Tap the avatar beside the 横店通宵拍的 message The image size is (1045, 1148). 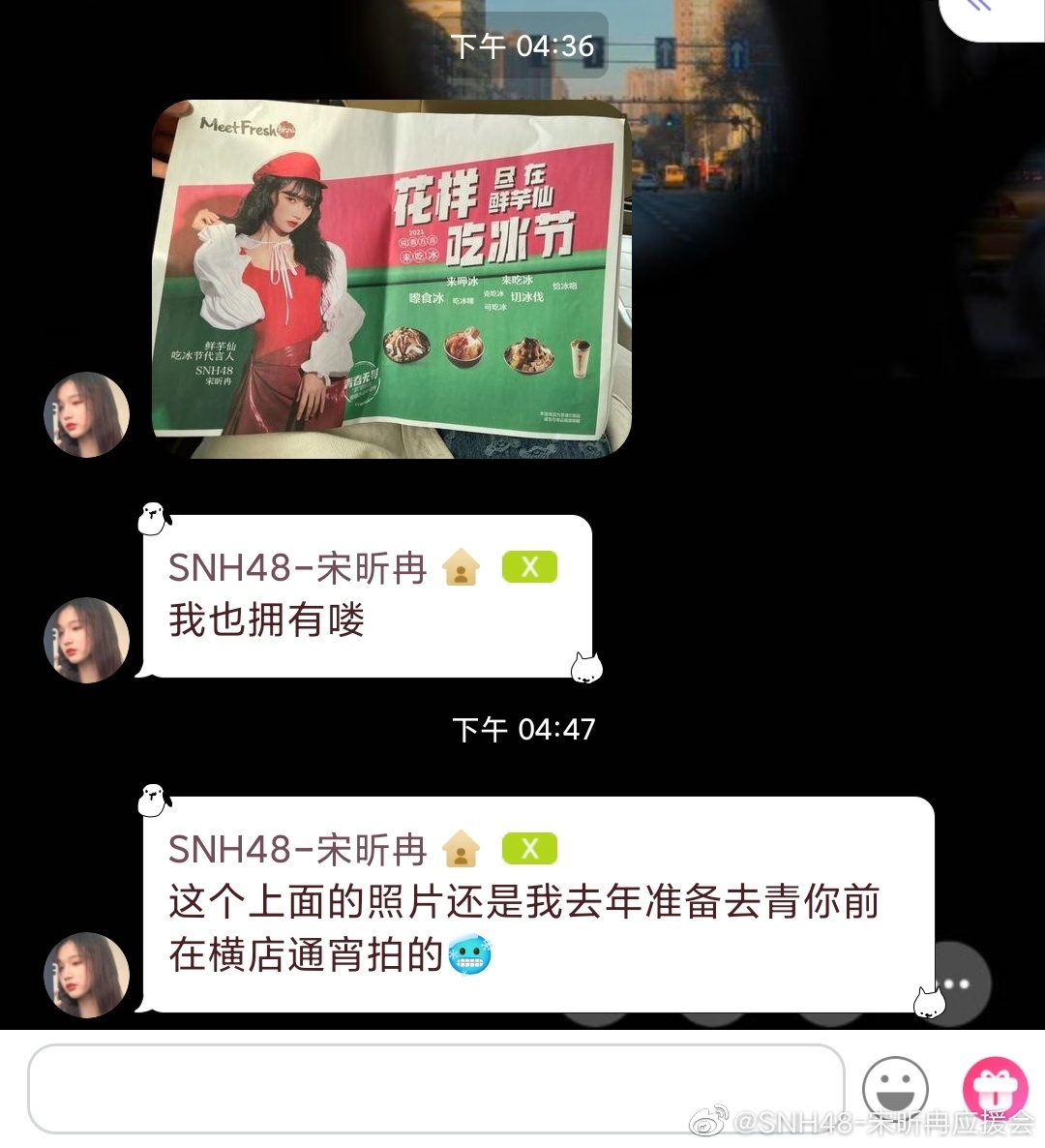[87, 975]
